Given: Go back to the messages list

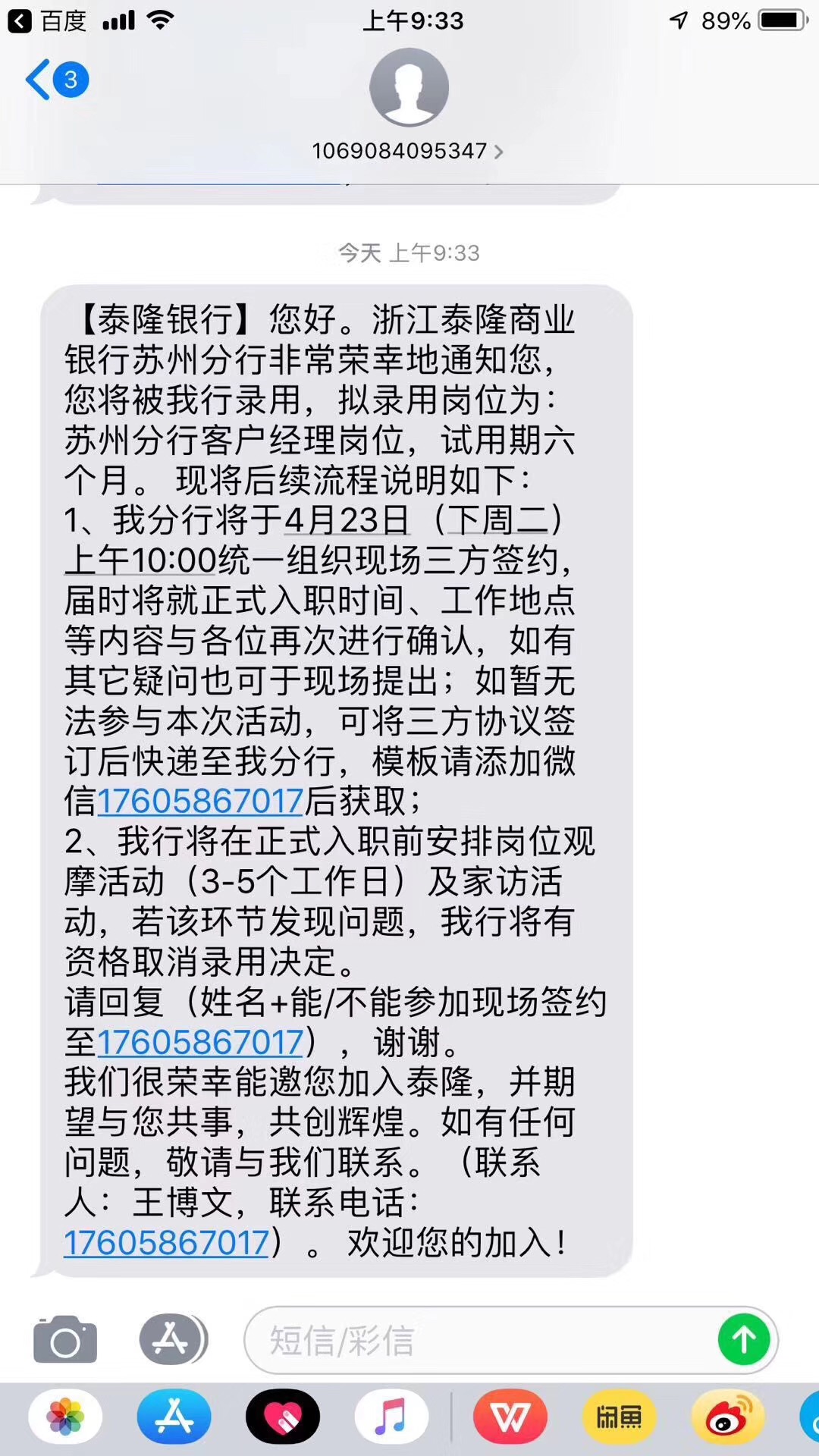Looking at the screenshot, I should [55, 80].
